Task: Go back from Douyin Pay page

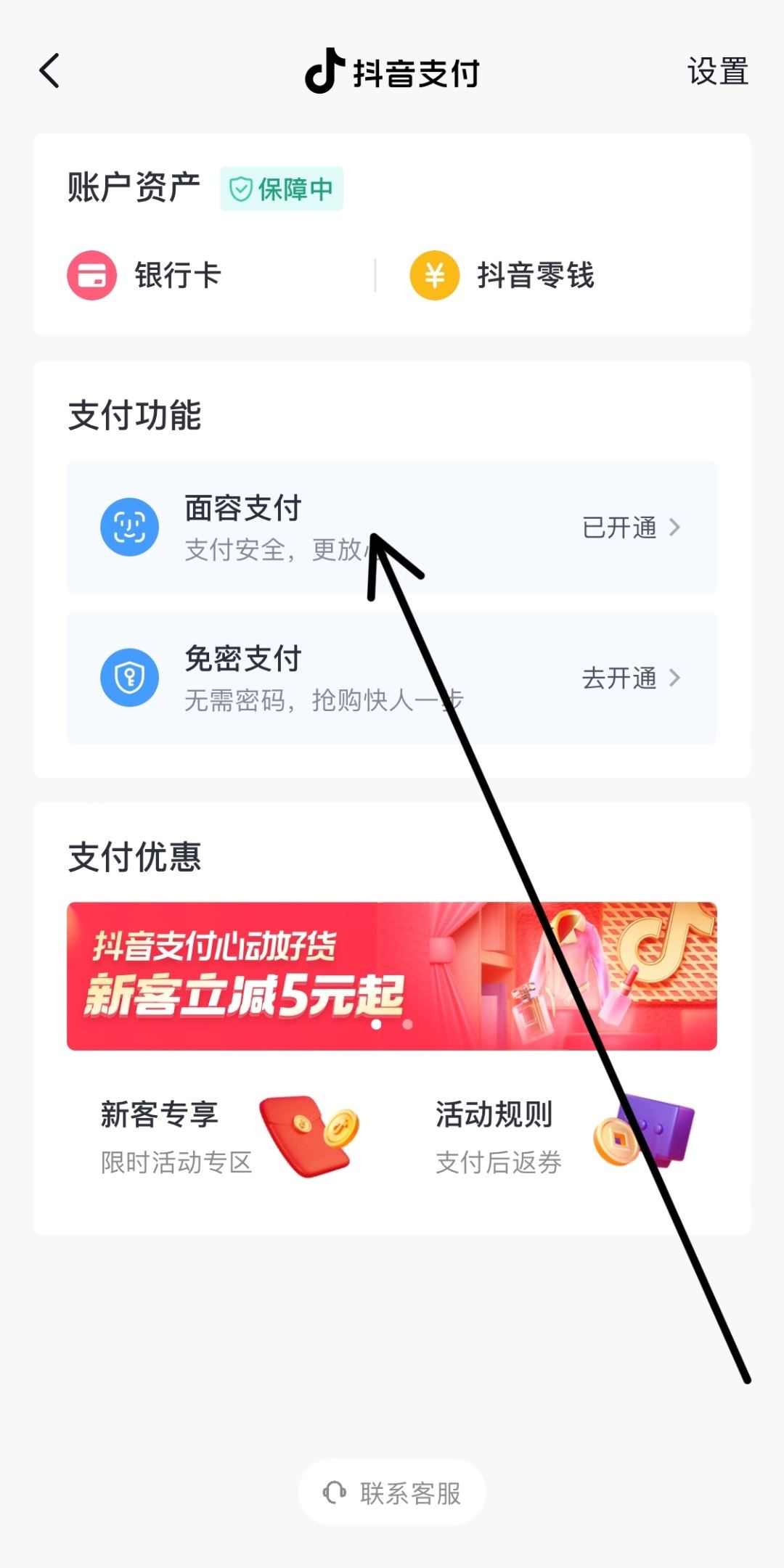Action: tap(49, 71)
